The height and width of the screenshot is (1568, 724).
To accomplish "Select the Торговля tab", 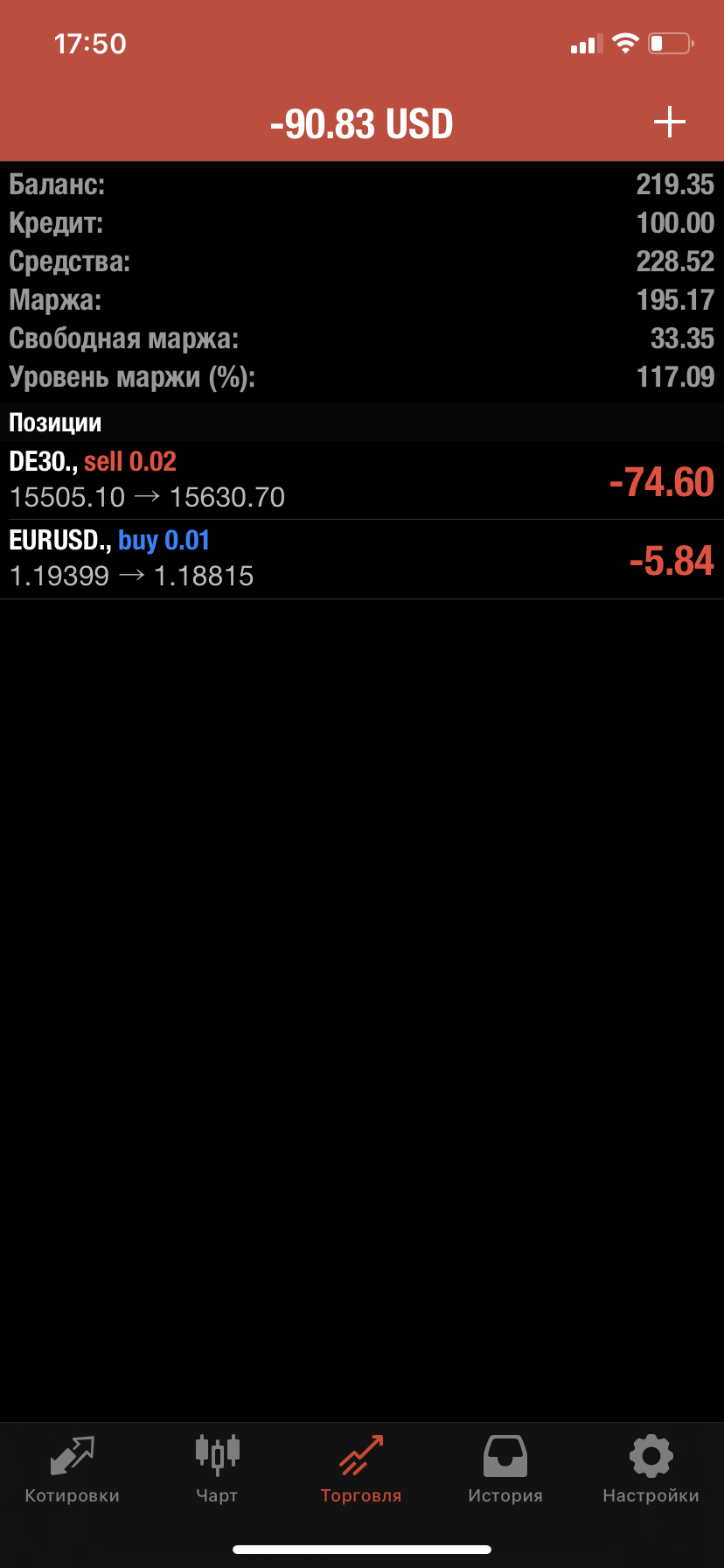I will [361, 1470].
